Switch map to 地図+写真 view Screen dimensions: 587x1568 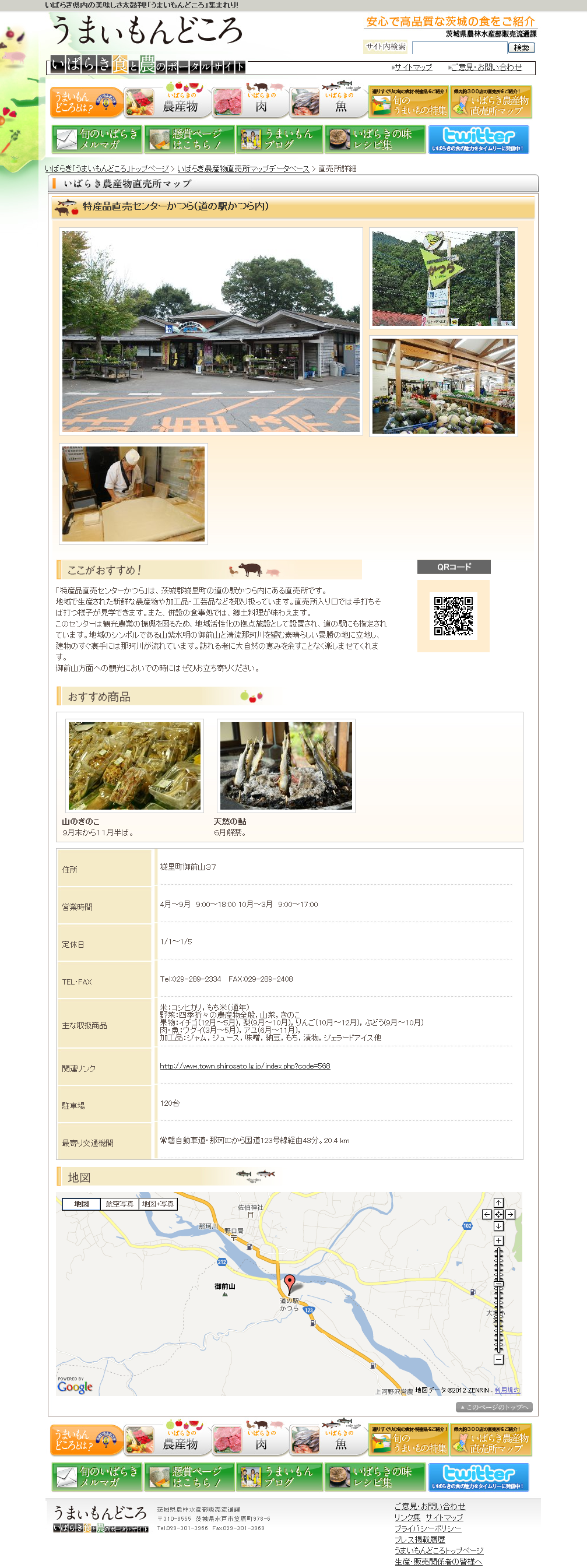(x=158, y=1204)
